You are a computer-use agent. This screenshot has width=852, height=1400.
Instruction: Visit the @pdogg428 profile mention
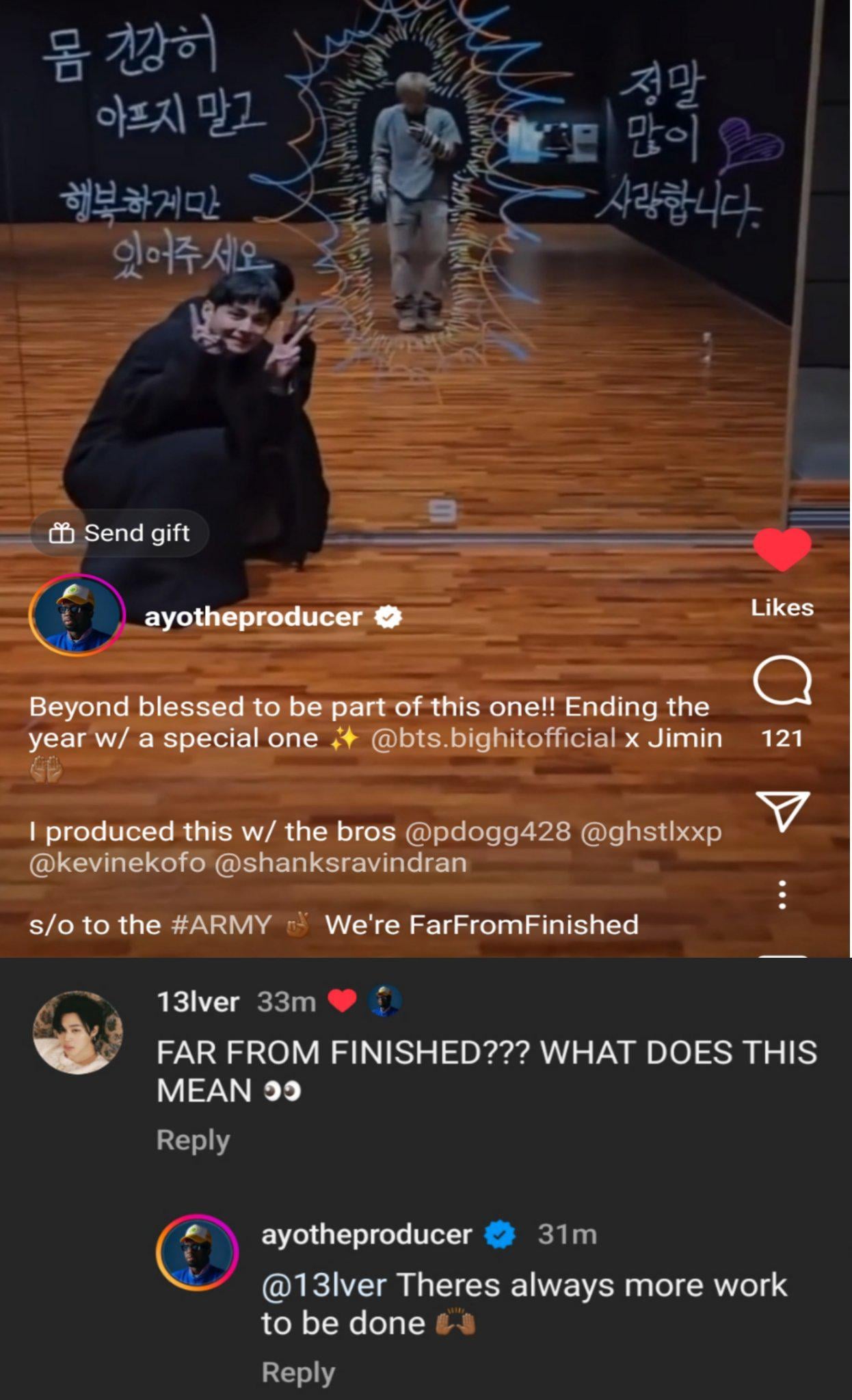(x=488, y=832)
